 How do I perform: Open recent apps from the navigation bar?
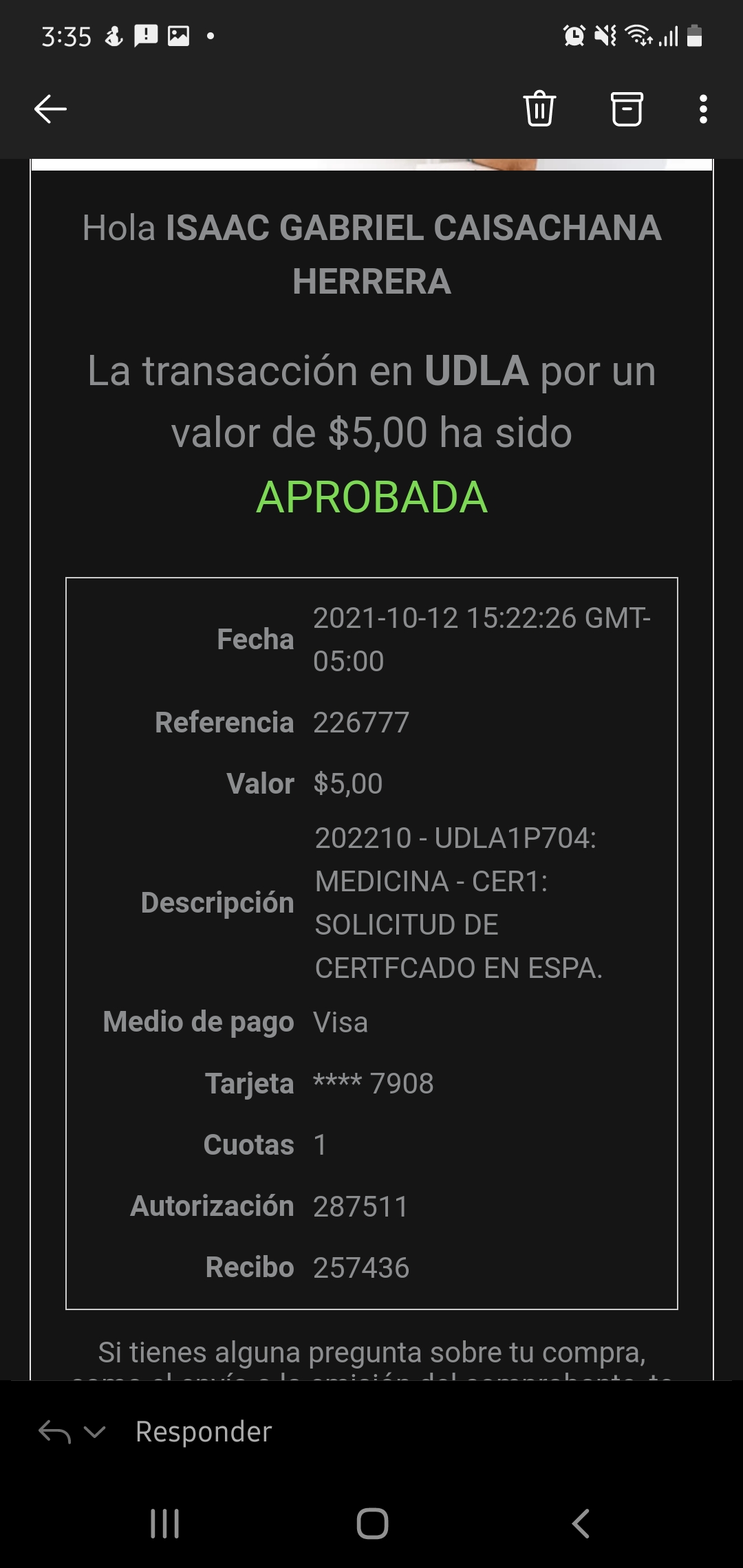[164, 1523]
